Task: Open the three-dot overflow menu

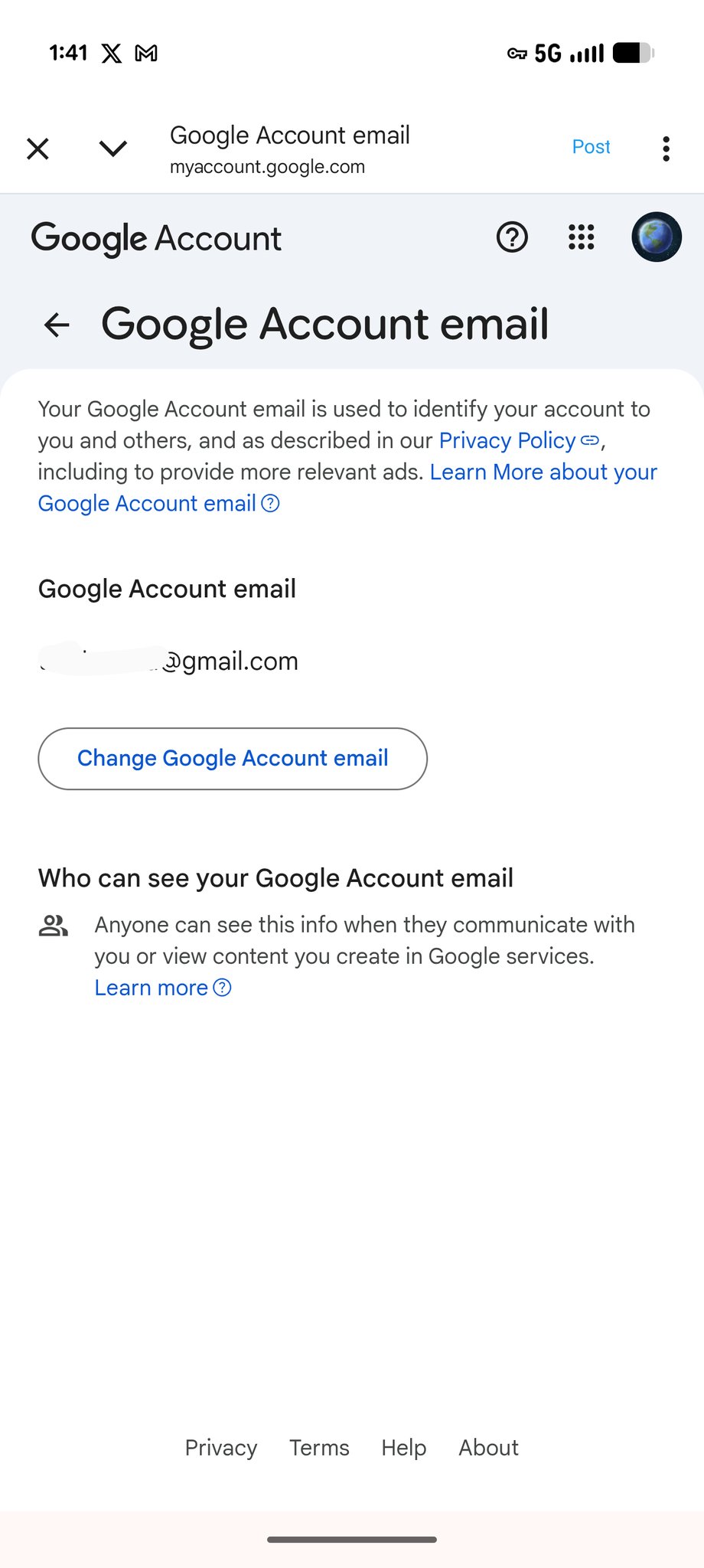Action: pyautogui.click(x=666, y=147)
